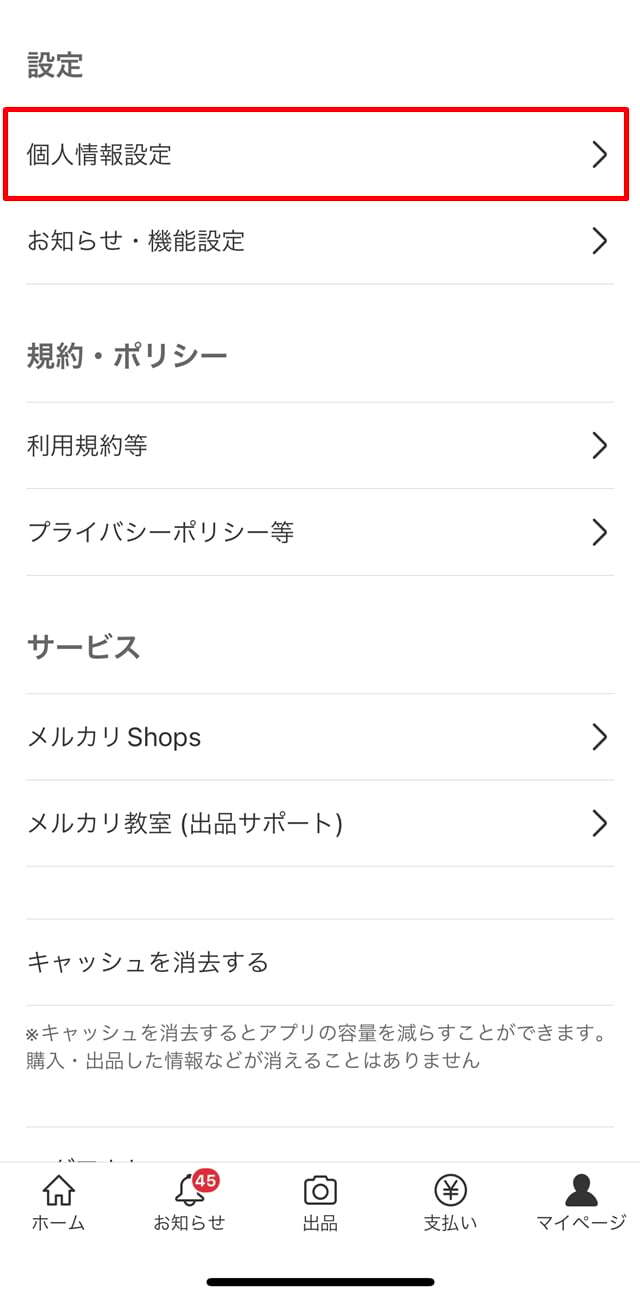Select the 出品 camera tab
Viewport: 640px width, 1299px height.
pyautogui.click(x=320, y=1202)
